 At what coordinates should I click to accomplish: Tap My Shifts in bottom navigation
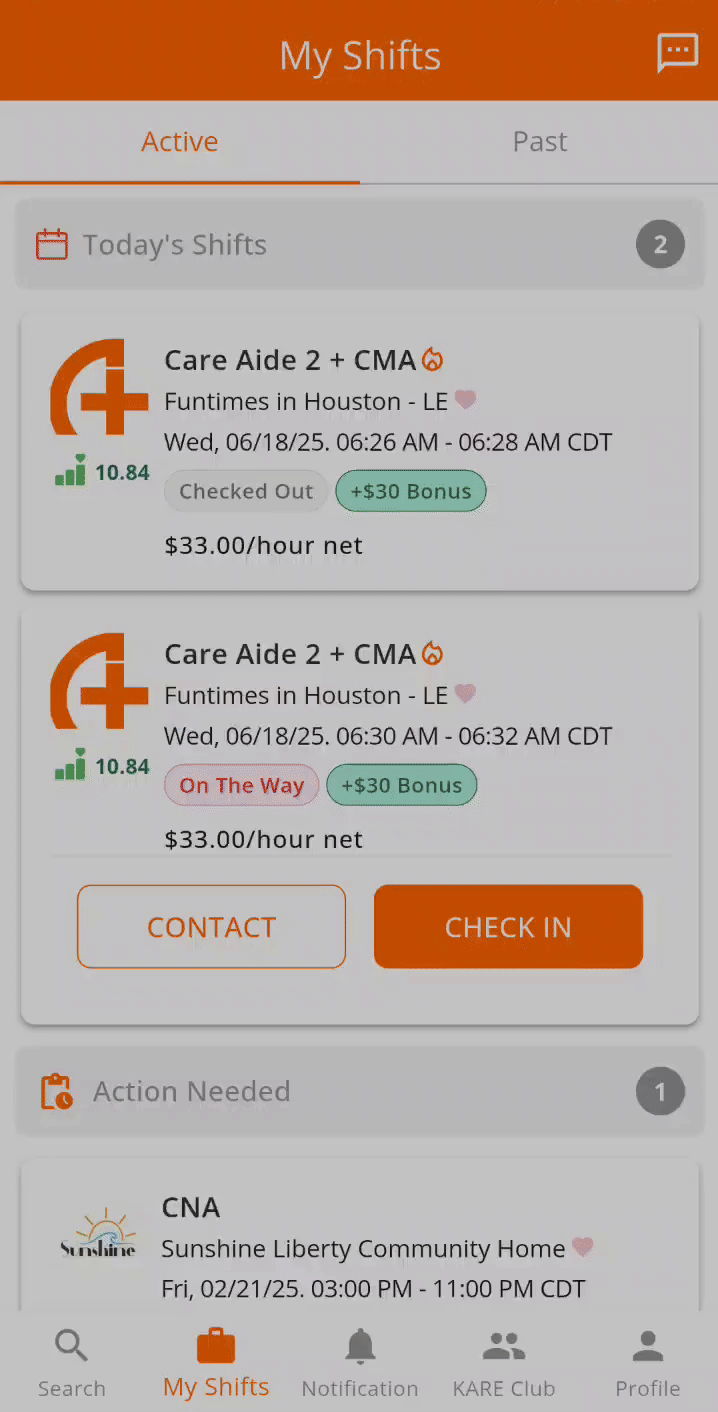216,1364
